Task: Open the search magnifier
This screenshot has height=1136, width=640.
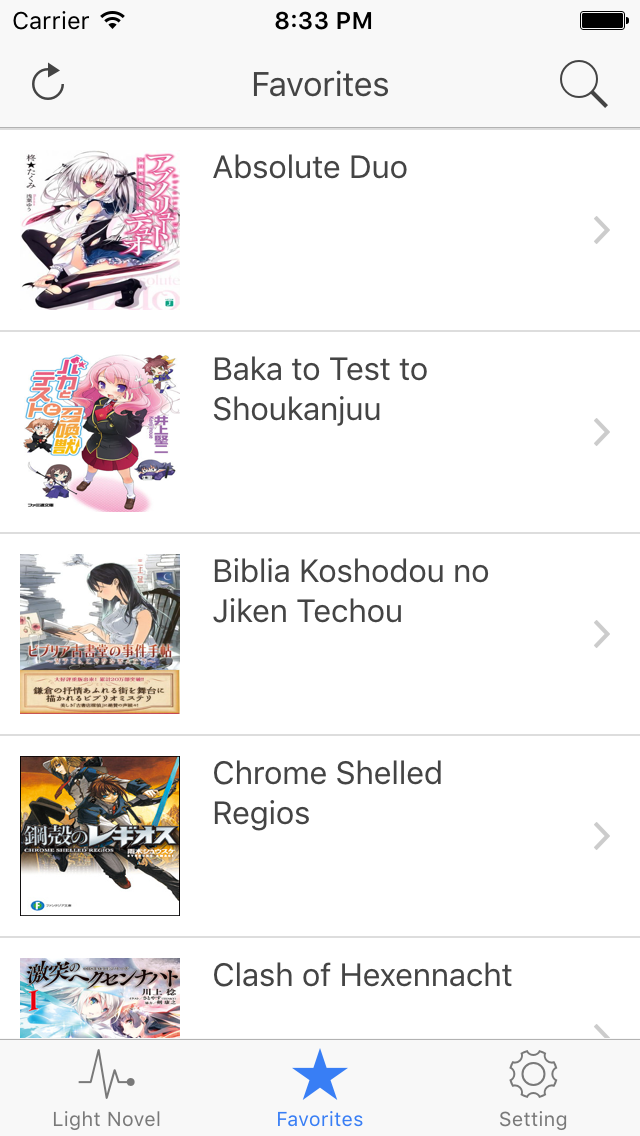Action: pyautogui.click(x=583, y=84)
